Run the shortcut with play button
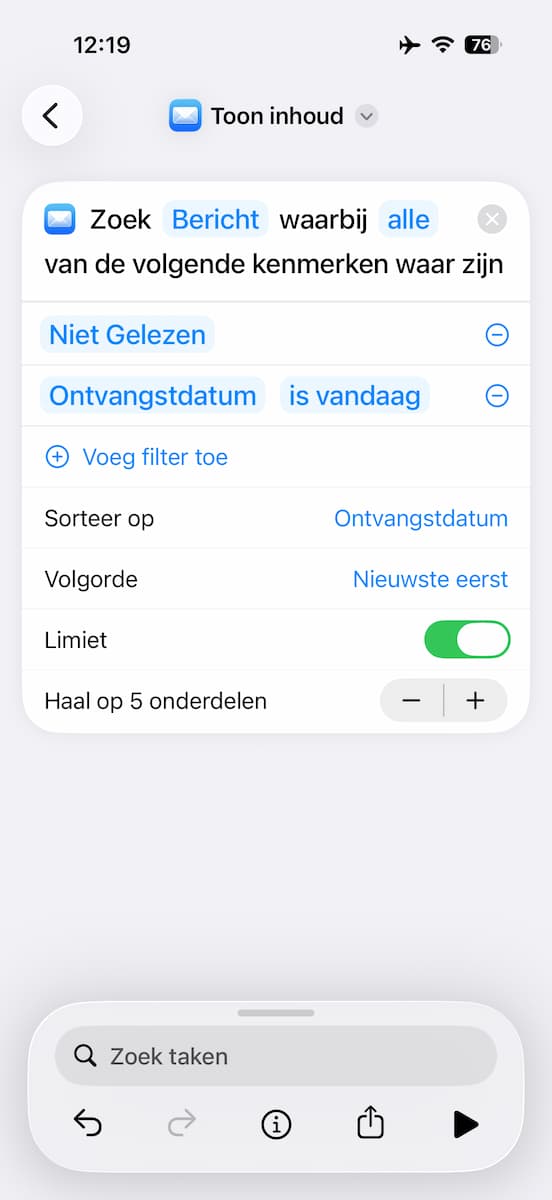This screenshot has width=552, height=1200. point(465,1124)
